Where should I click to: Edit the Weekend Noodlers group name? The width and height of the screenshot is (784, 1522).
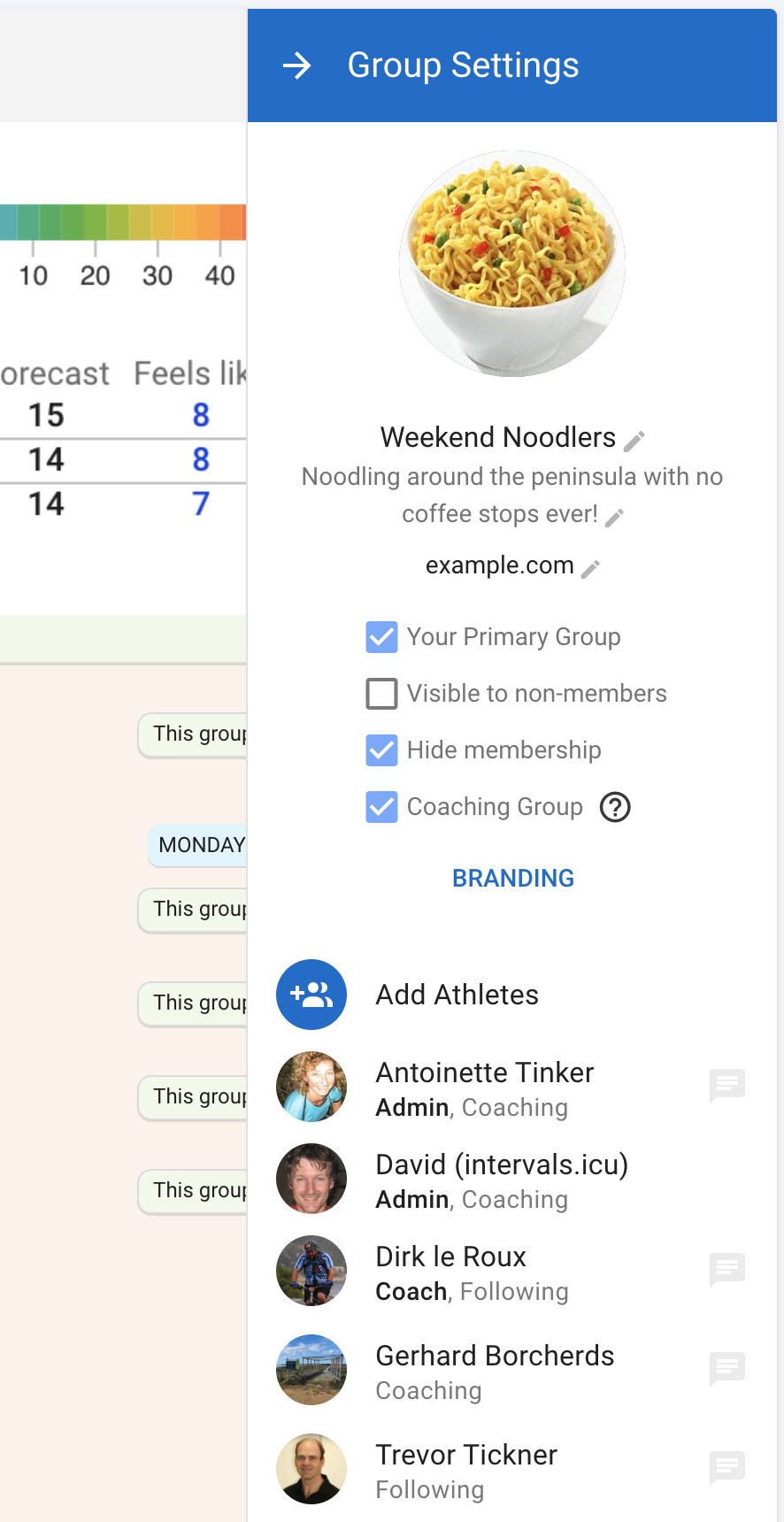point(634,440)
